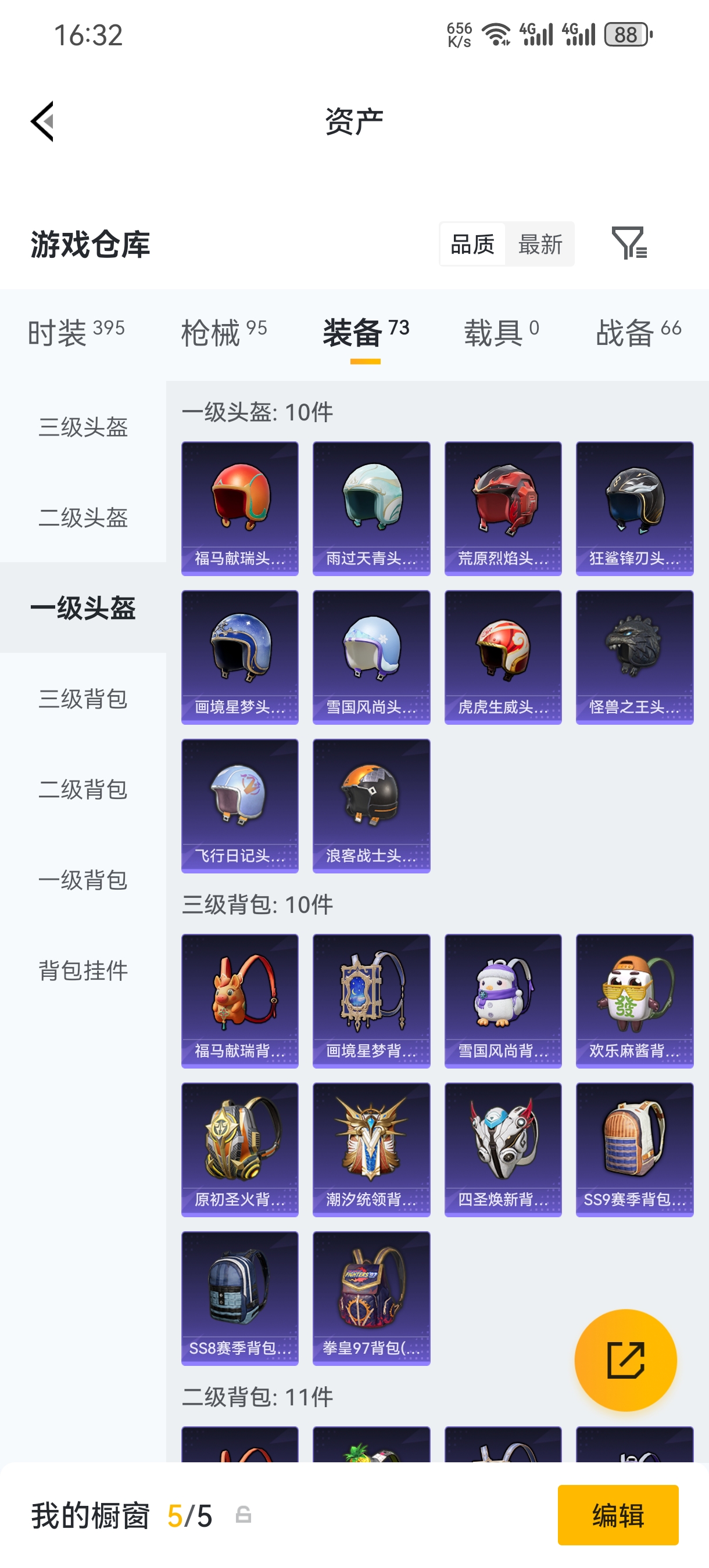Open the SS9赛季背包 thumbnail
The image size is (709, 1568).
(634, 1149)
